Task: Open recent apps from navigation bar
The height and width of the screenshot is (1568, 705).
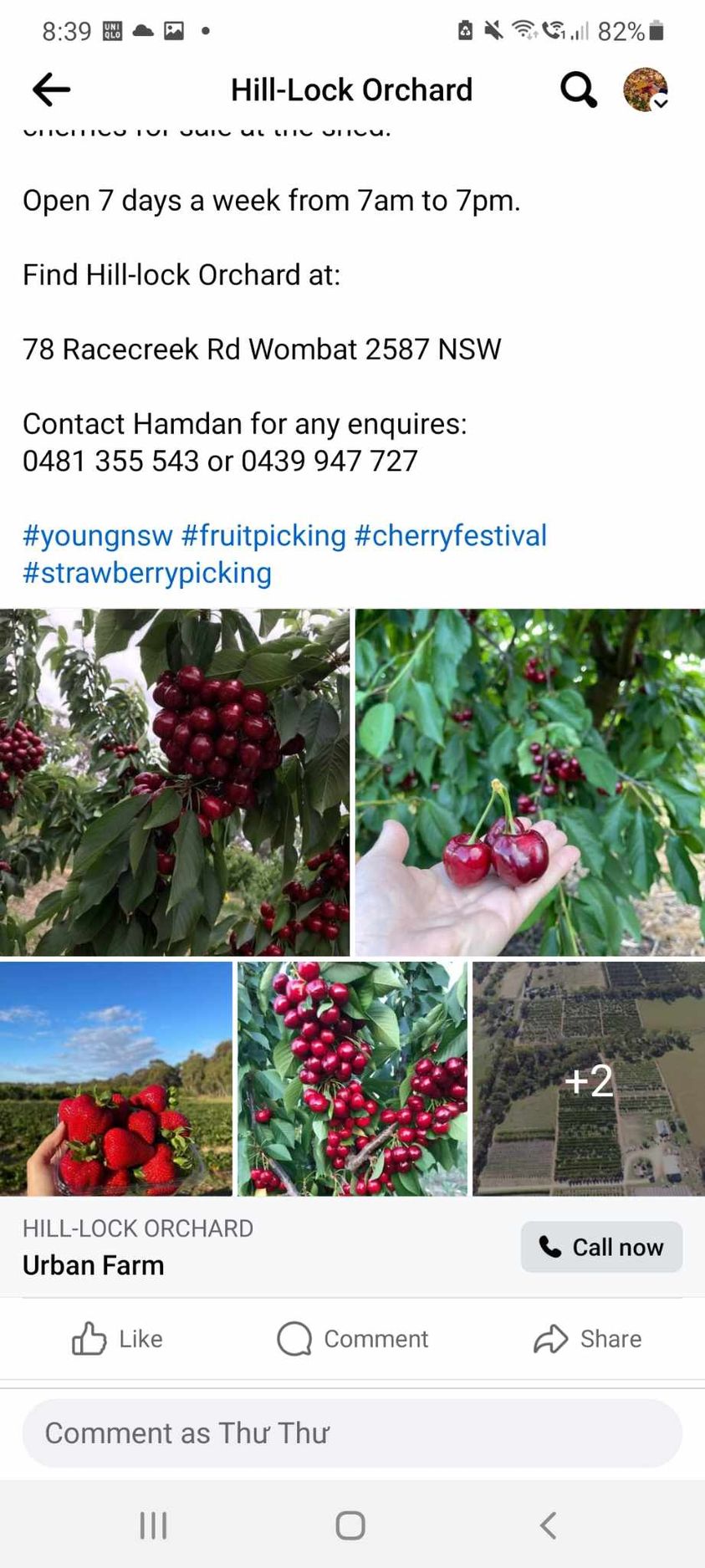Action: tap(154, 1525)
